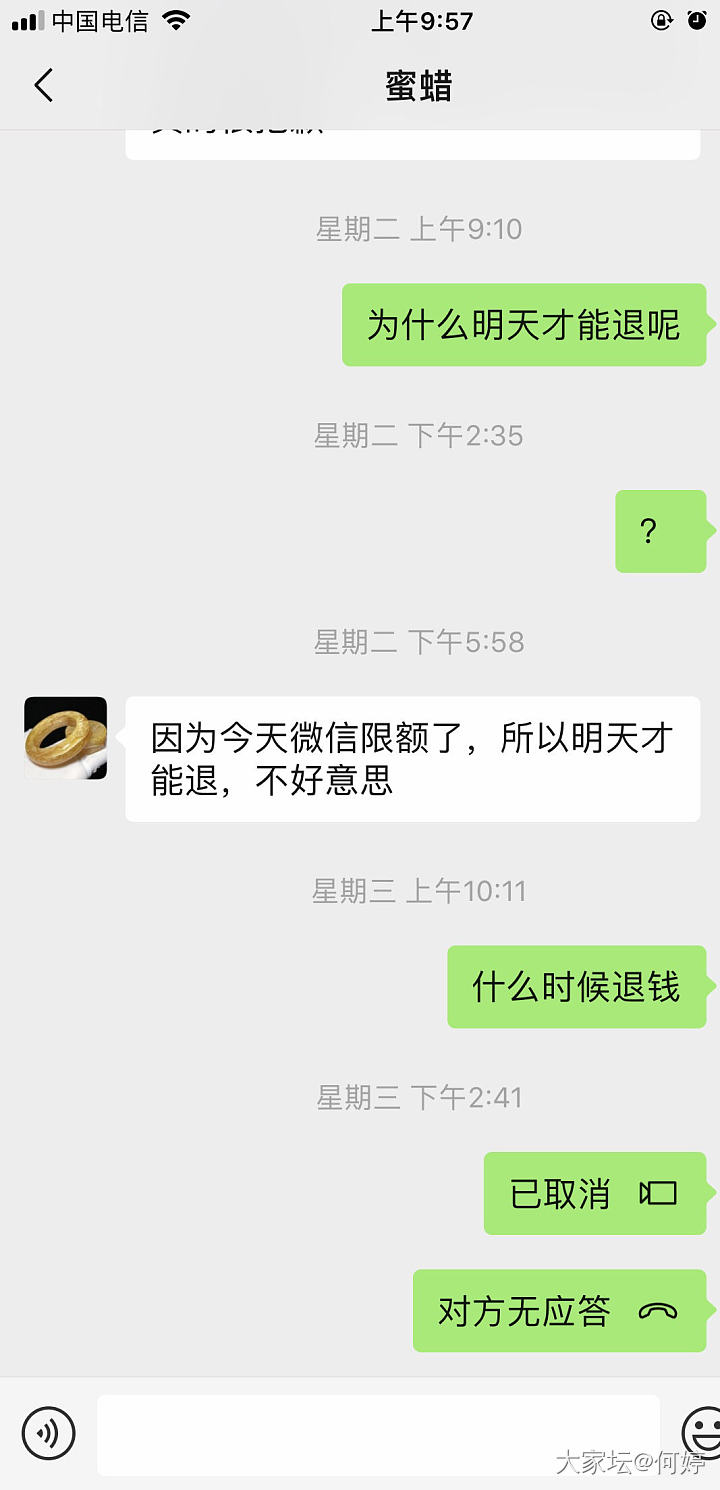
Task: Switch to voice message input
Action: [48, 1433]
